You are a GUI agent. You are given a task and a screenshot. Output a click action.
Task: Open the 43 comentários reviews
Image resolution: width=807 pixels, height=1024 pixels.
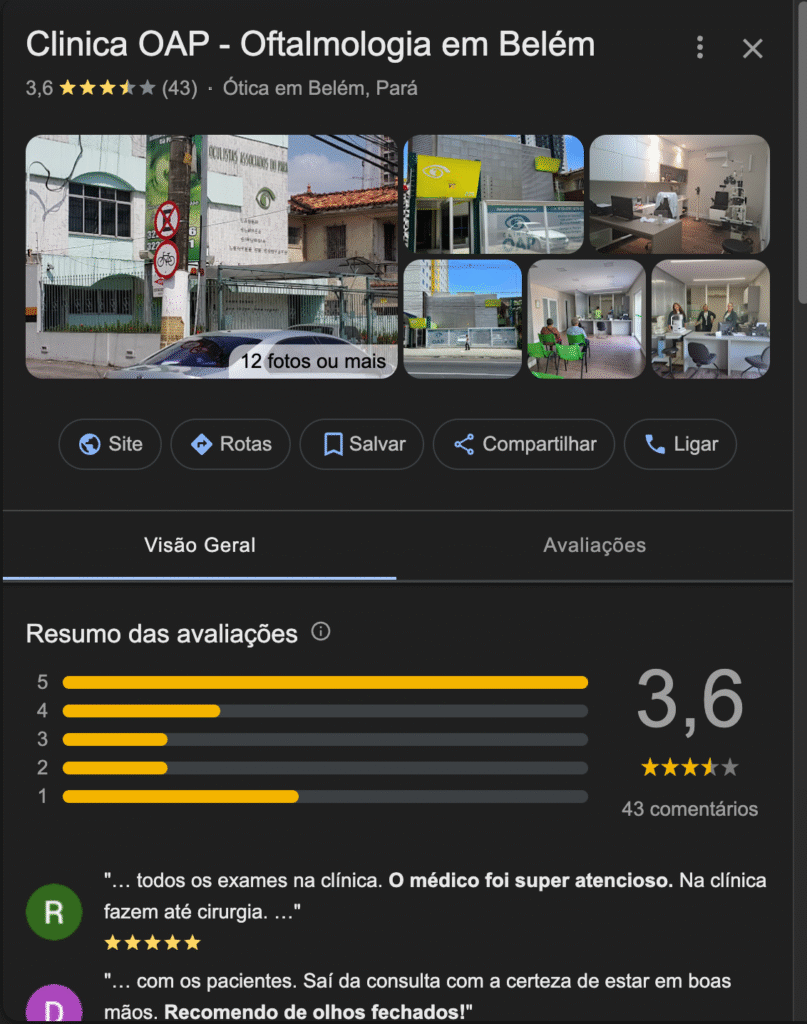(689, 809)
